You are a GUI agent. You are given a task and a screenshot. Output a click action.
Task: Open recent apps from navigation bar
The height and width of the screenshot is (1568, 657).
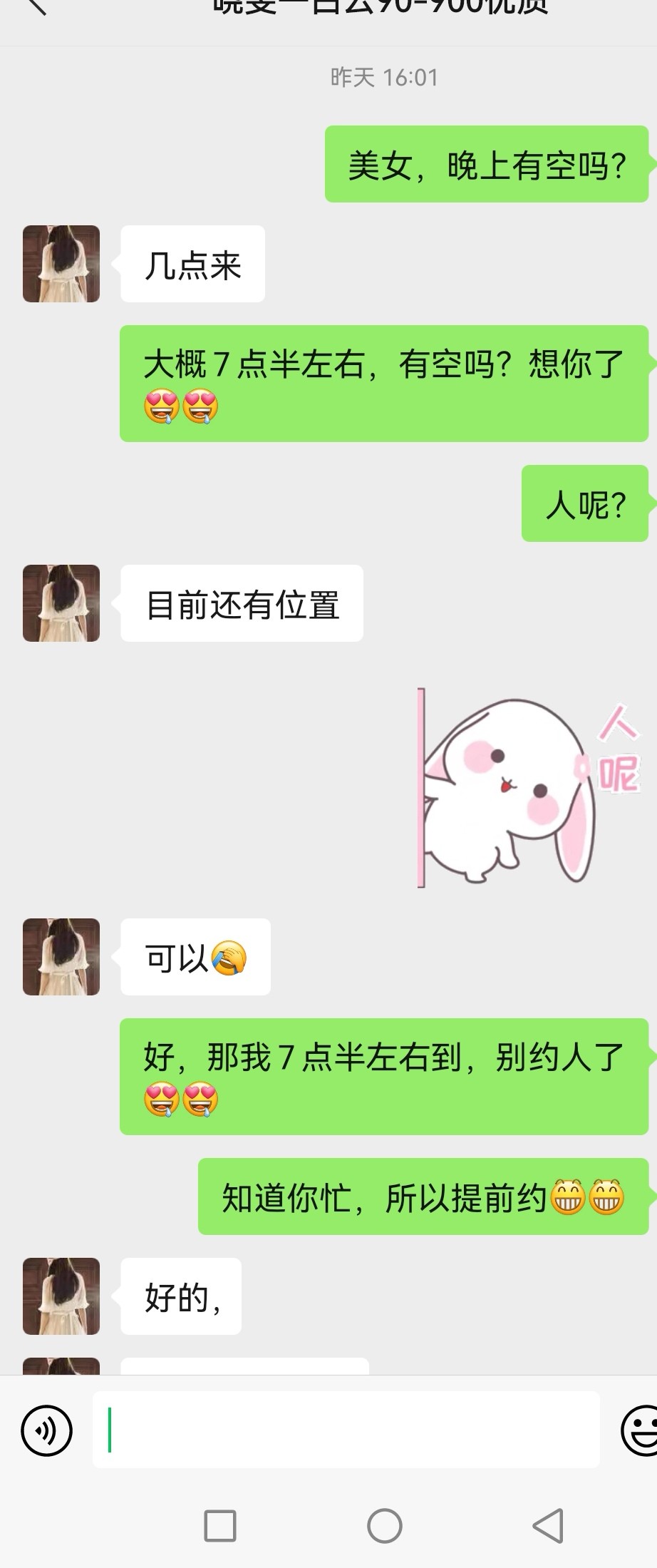220,1526
